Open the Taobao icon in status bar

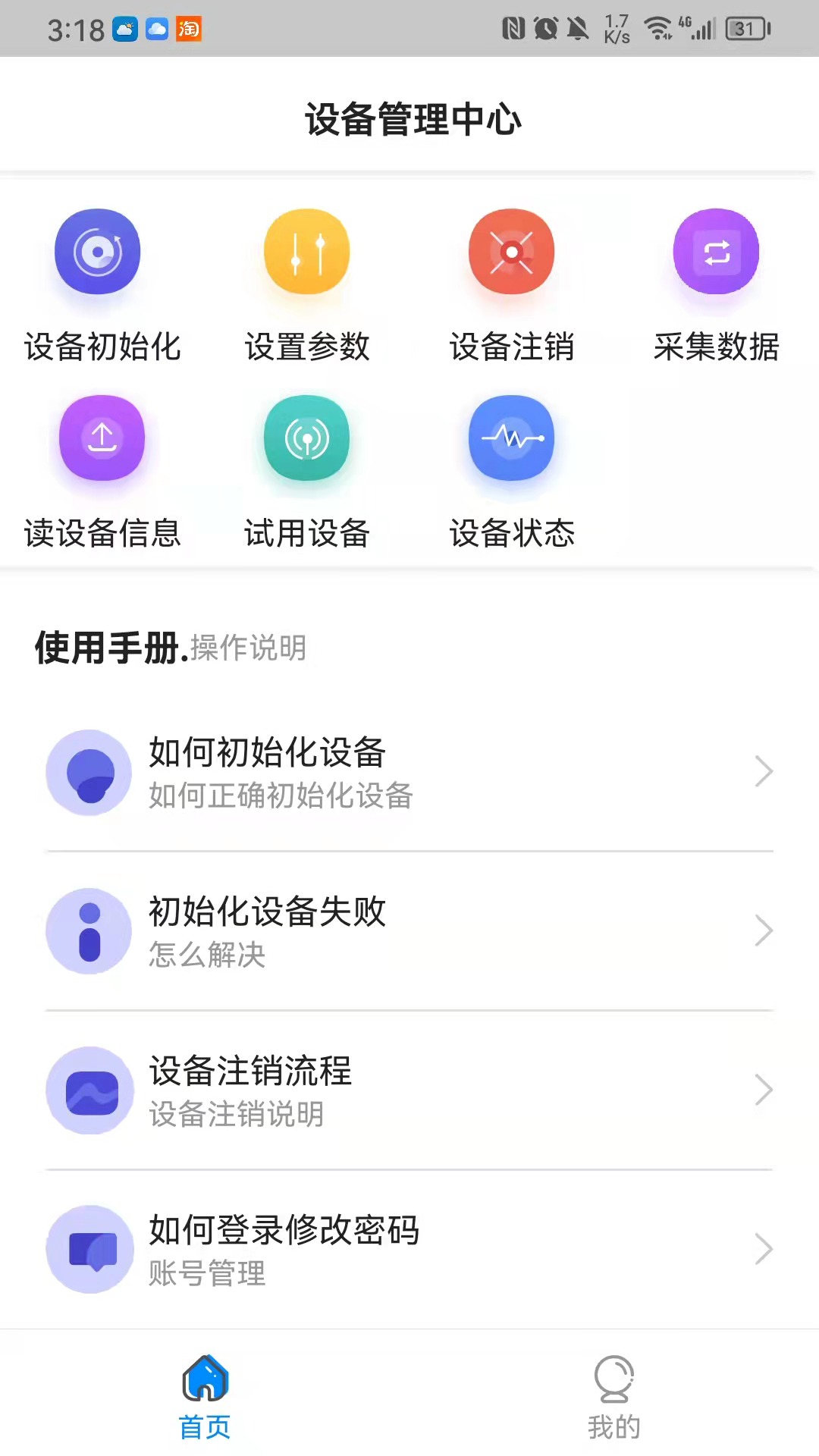click(x=189, y=30)
